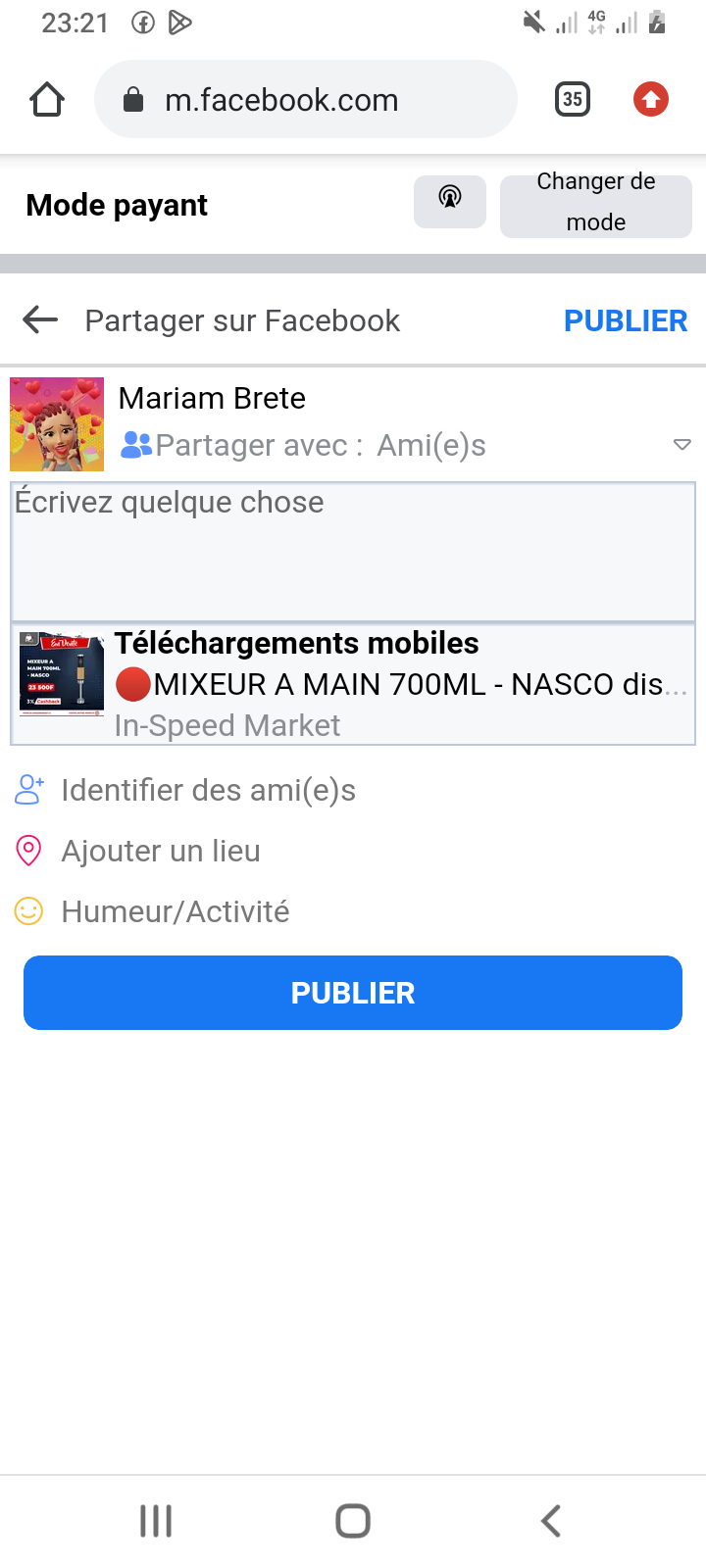
Task: Tap the system back button
Action: 551,1521
